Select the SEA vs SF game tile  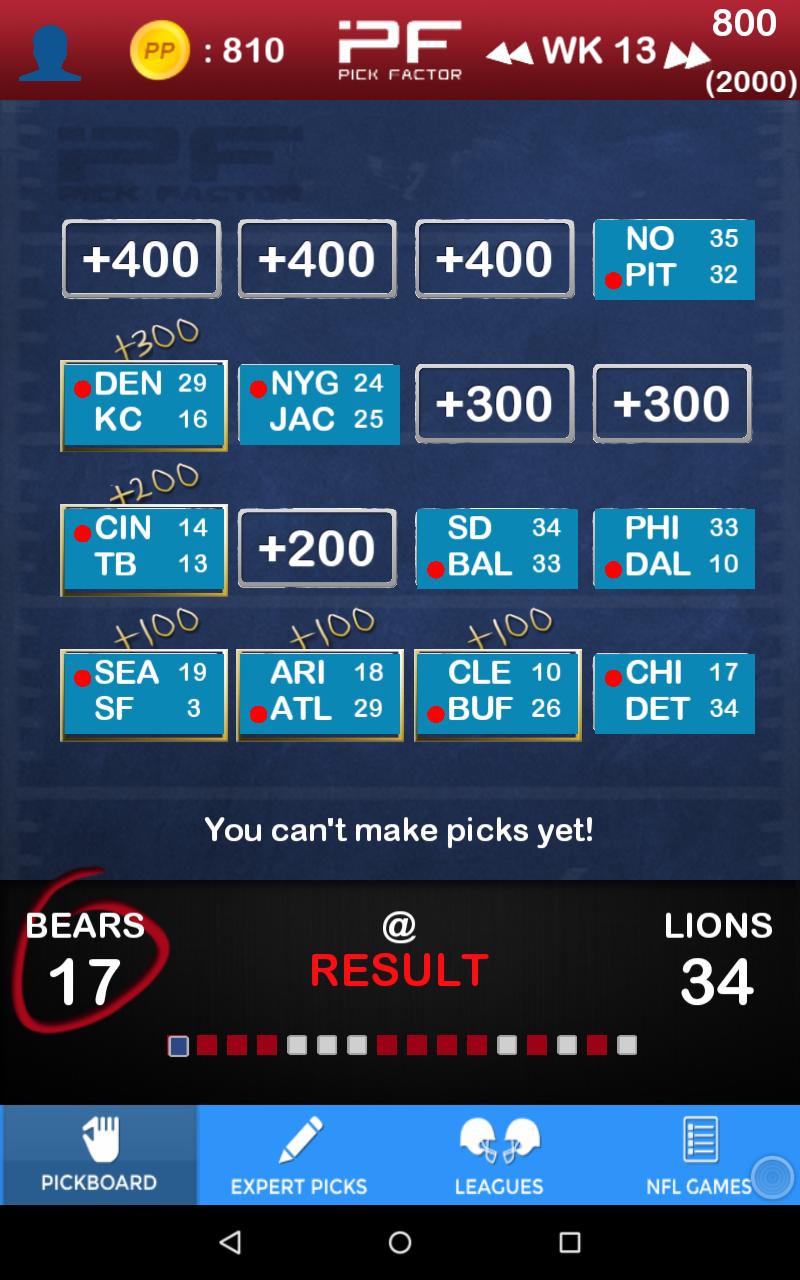pyautogui.click(x=143, y=693)
